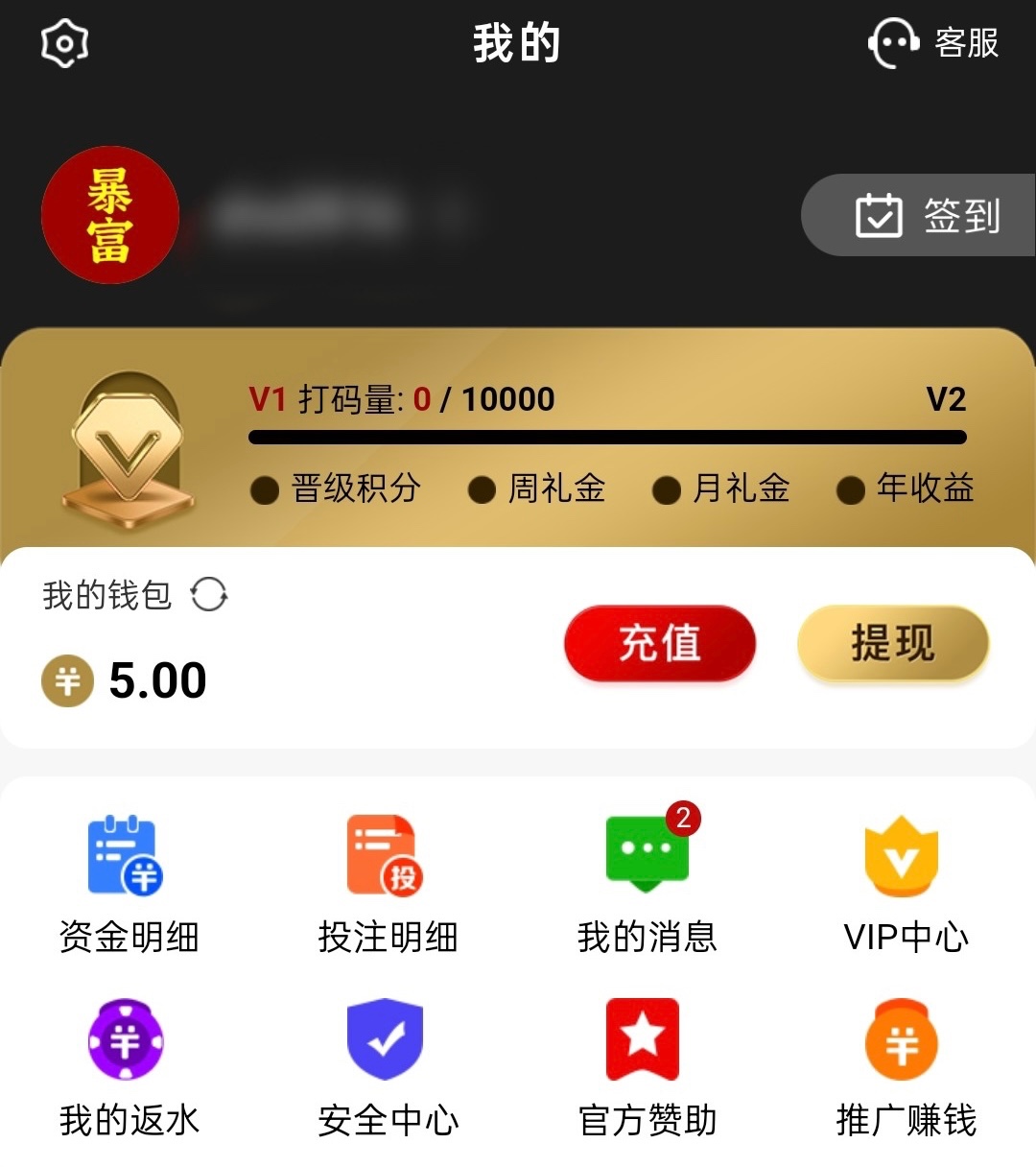
Task: Refresh my wallet balance
Action: (208, 594)
